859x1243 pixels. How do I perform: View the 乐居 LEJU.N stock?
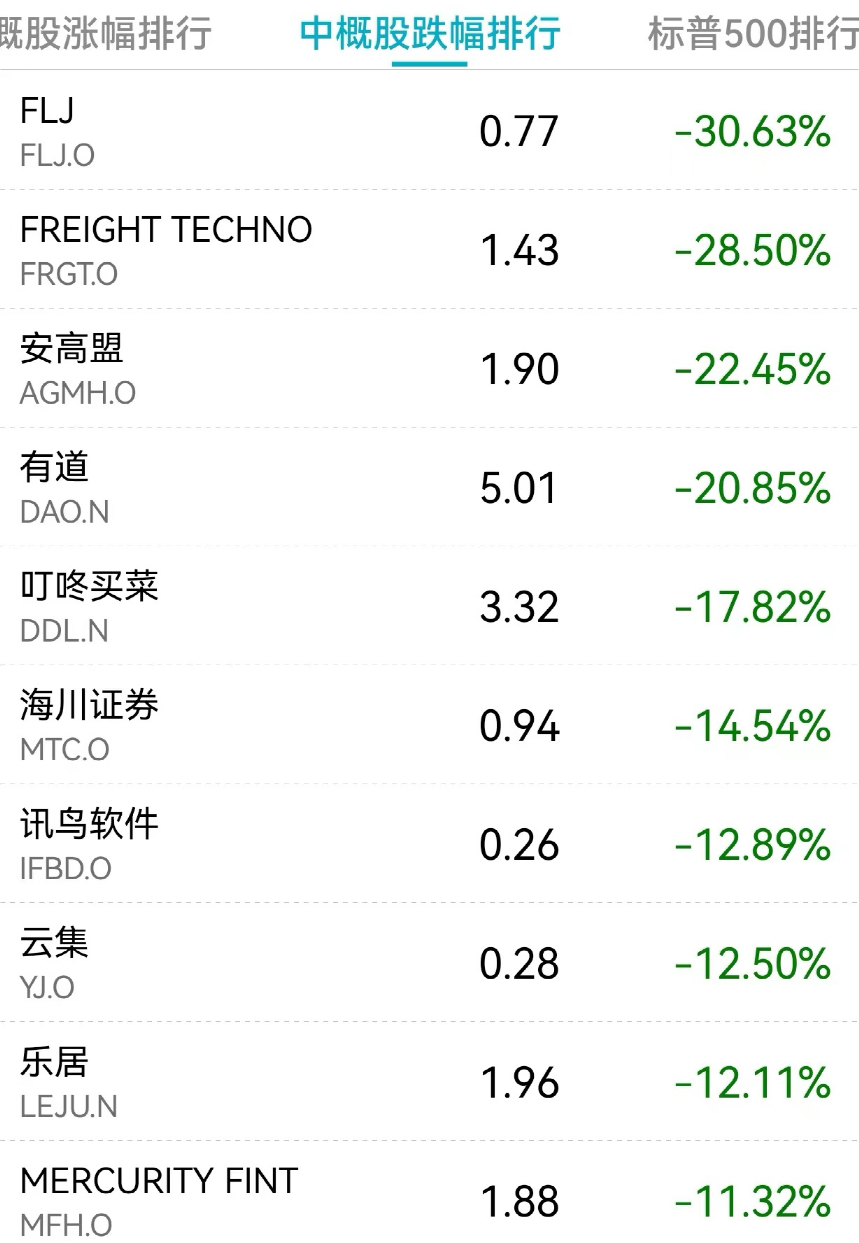click(428, 1082)
